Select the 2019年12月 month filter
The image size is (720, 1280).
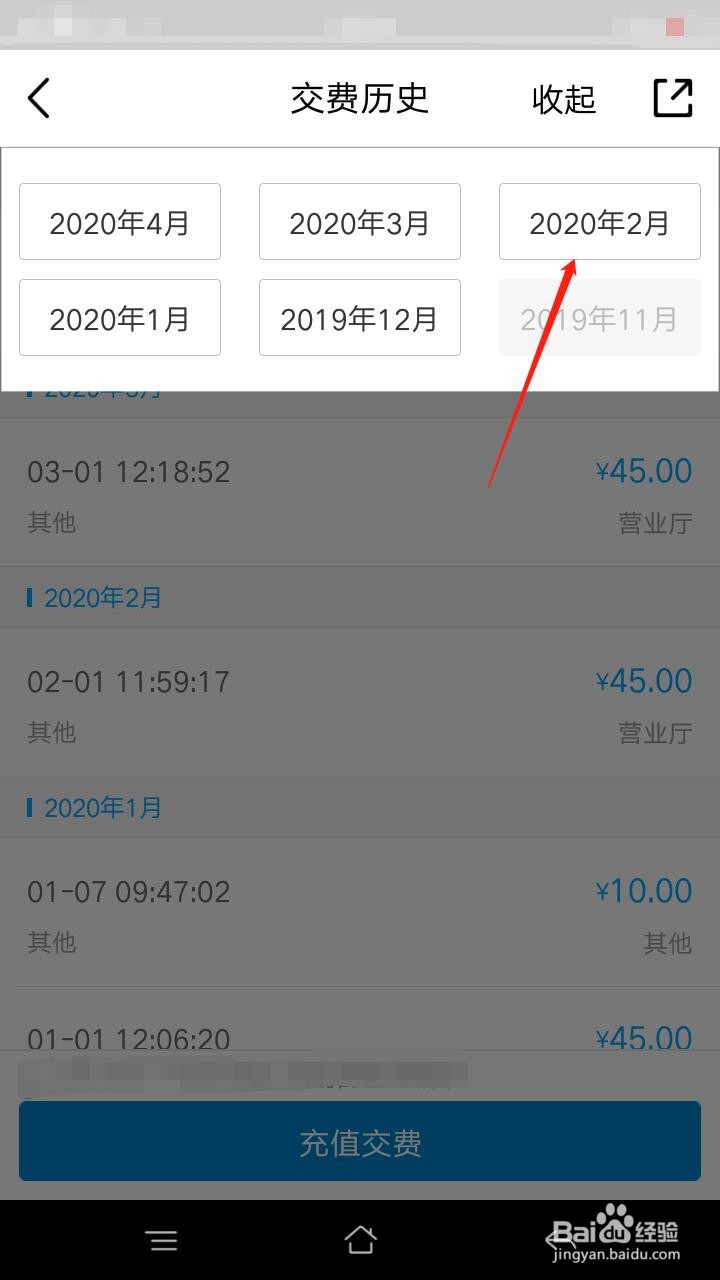360,317
